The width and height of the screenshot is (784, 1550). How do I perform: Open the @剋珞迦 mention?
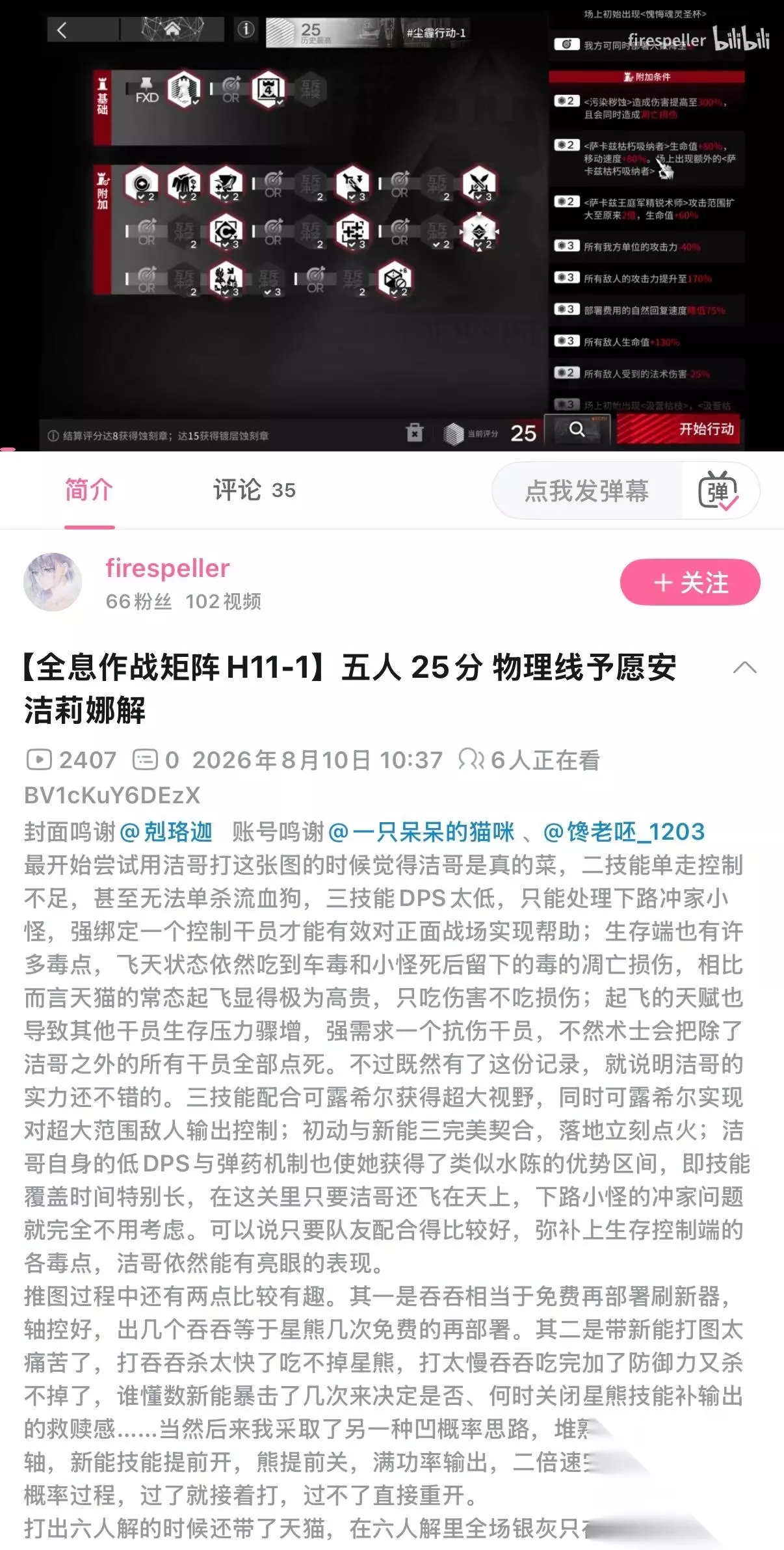click(x=166, y=831)
